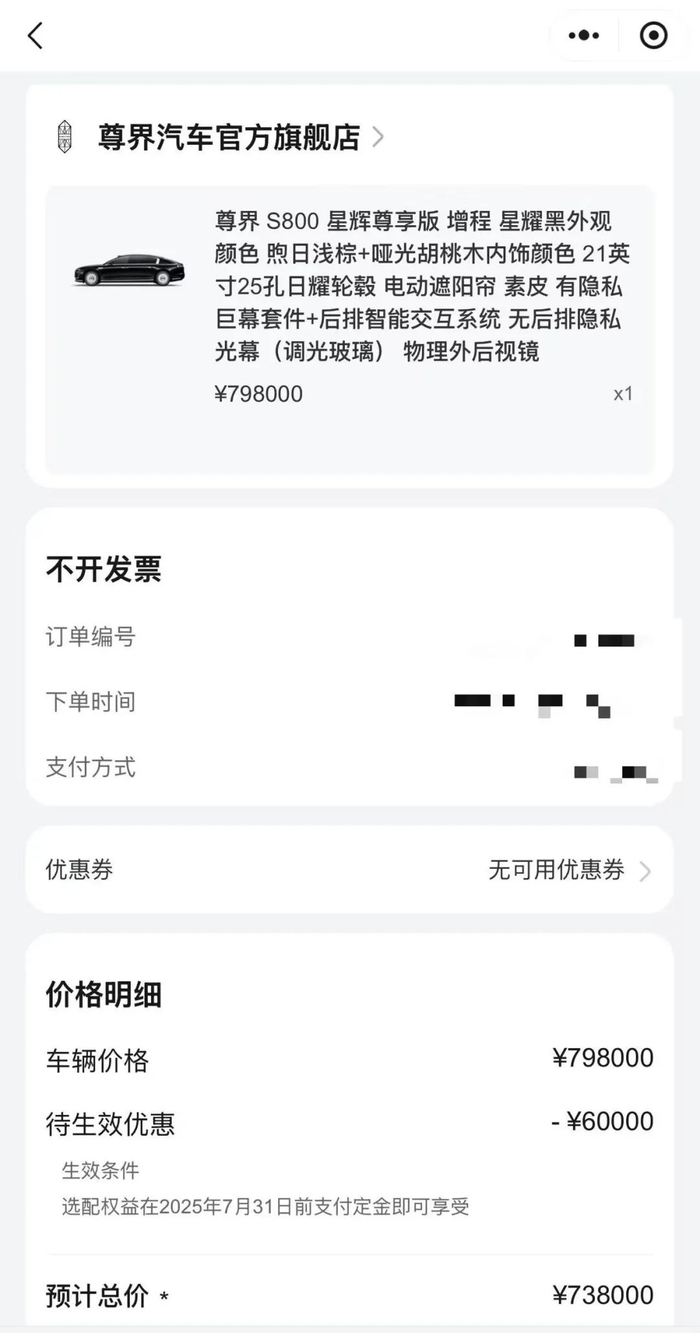
Task: Open 尊界汽车官方旗舰店 store page
Action: point(229,137)
